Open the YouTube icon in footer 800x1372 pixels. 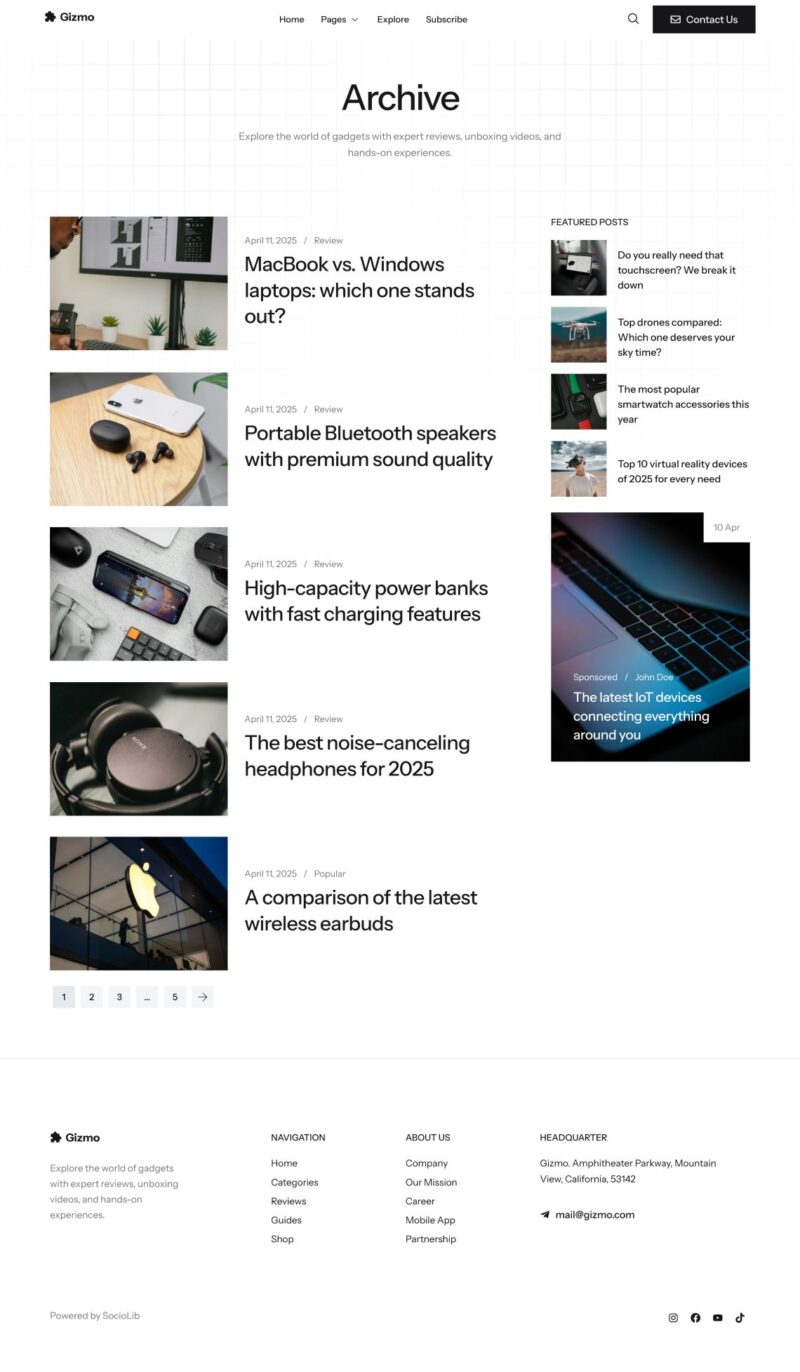coord(717,1318)
